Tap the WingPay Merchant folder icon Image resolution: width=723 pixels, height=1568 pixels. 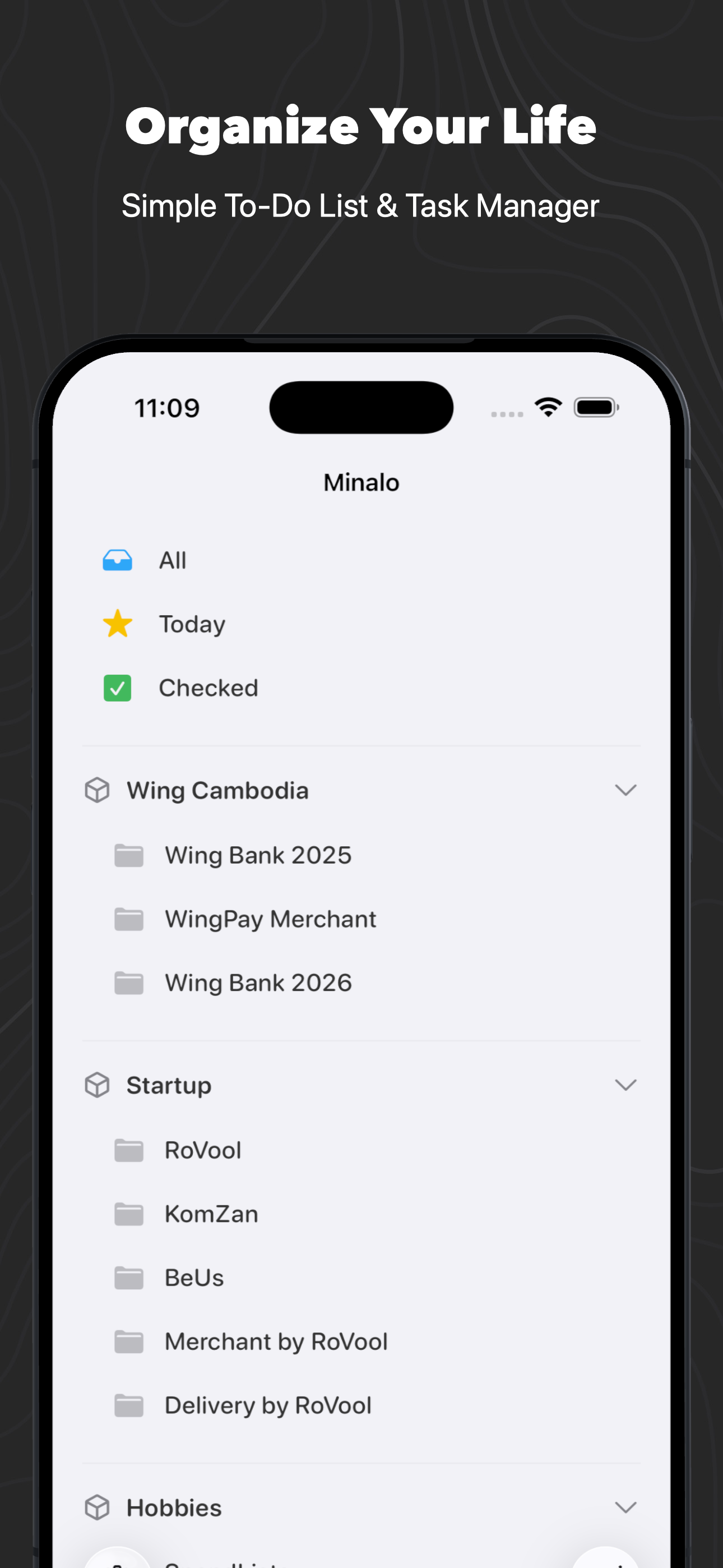(128, 919)
